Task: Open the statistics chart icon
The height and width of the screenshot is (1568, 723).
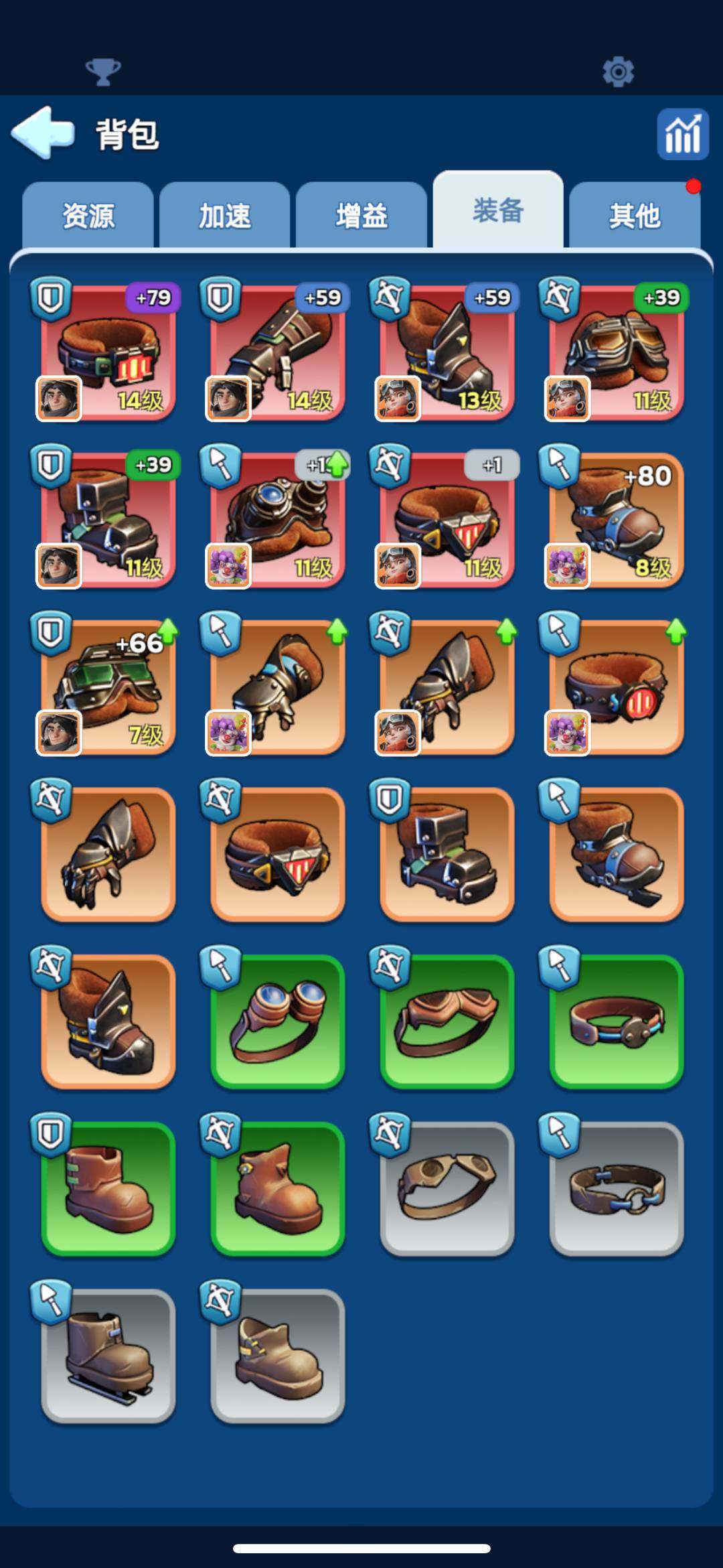Action: pos(682,134)
